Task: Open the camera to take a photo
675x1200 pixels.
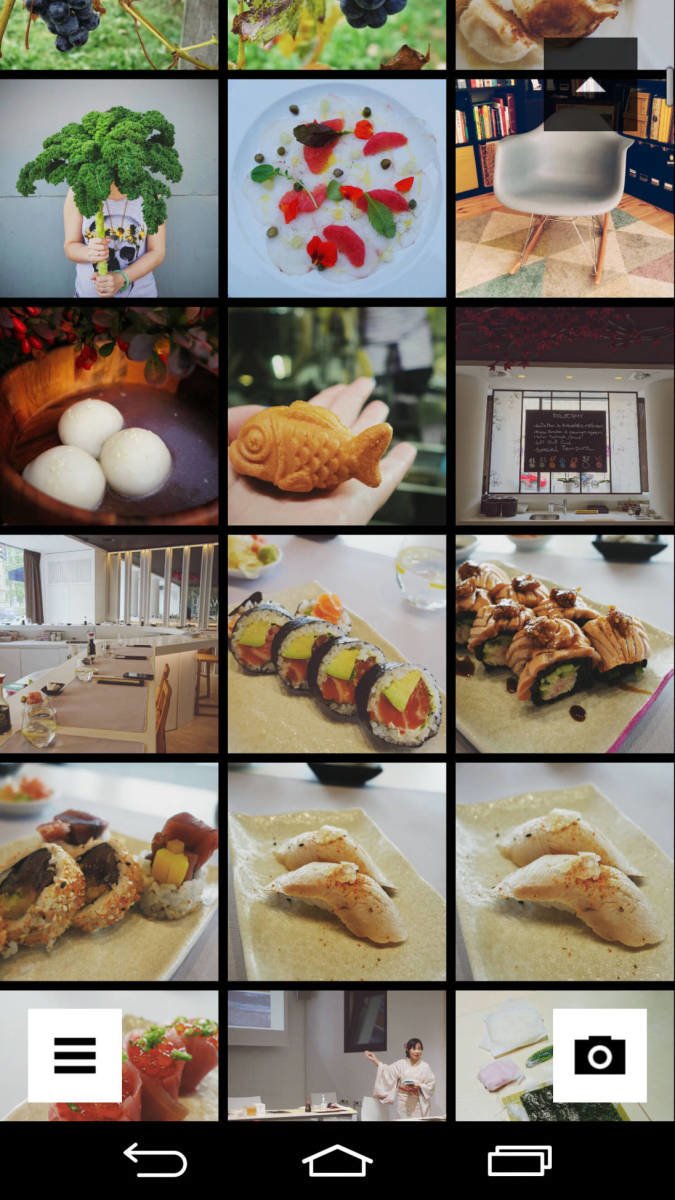Action: point(599,1055)
